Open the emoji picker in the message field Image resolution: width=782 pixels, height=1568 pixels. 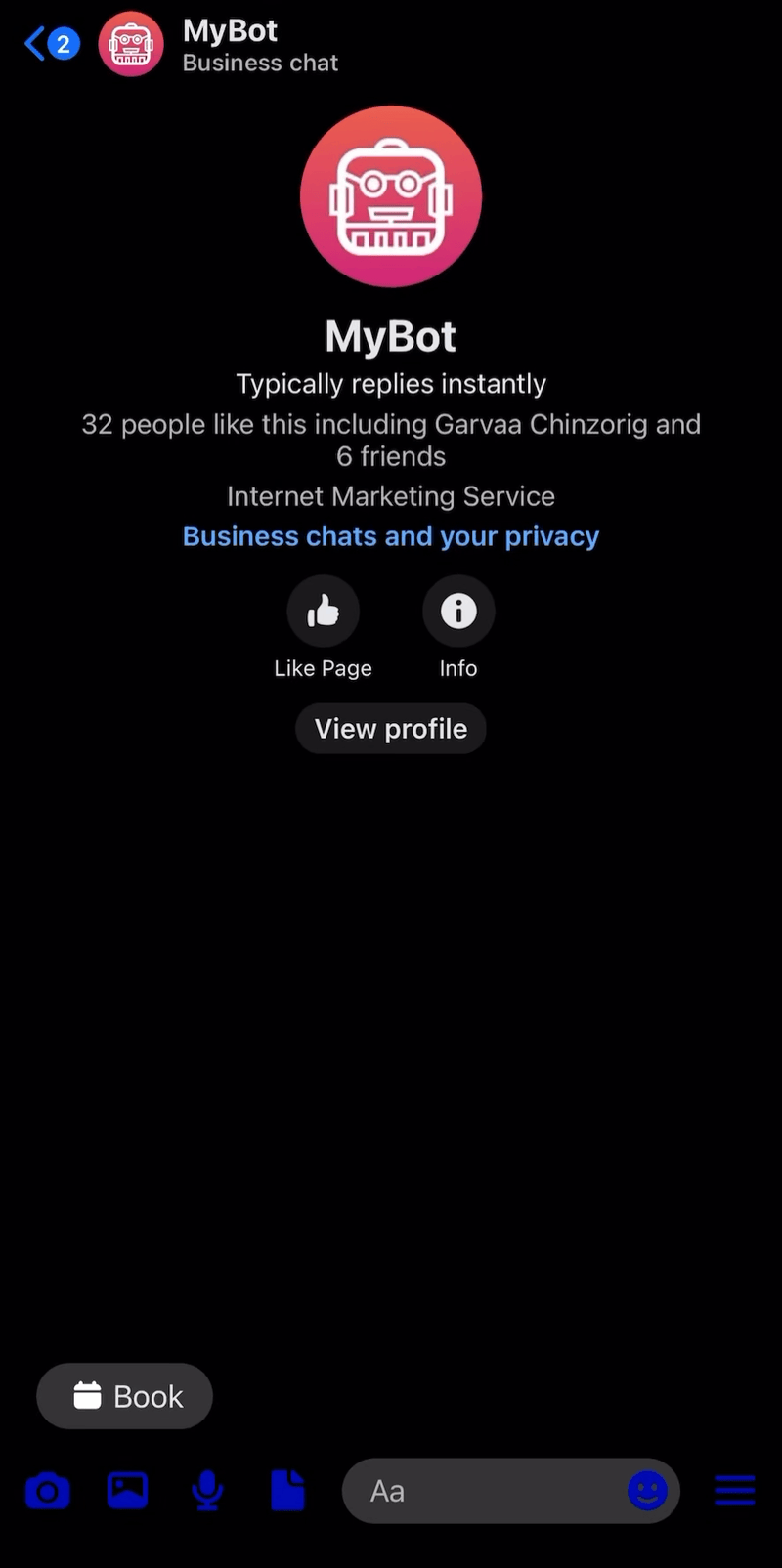coord(647,1491)
